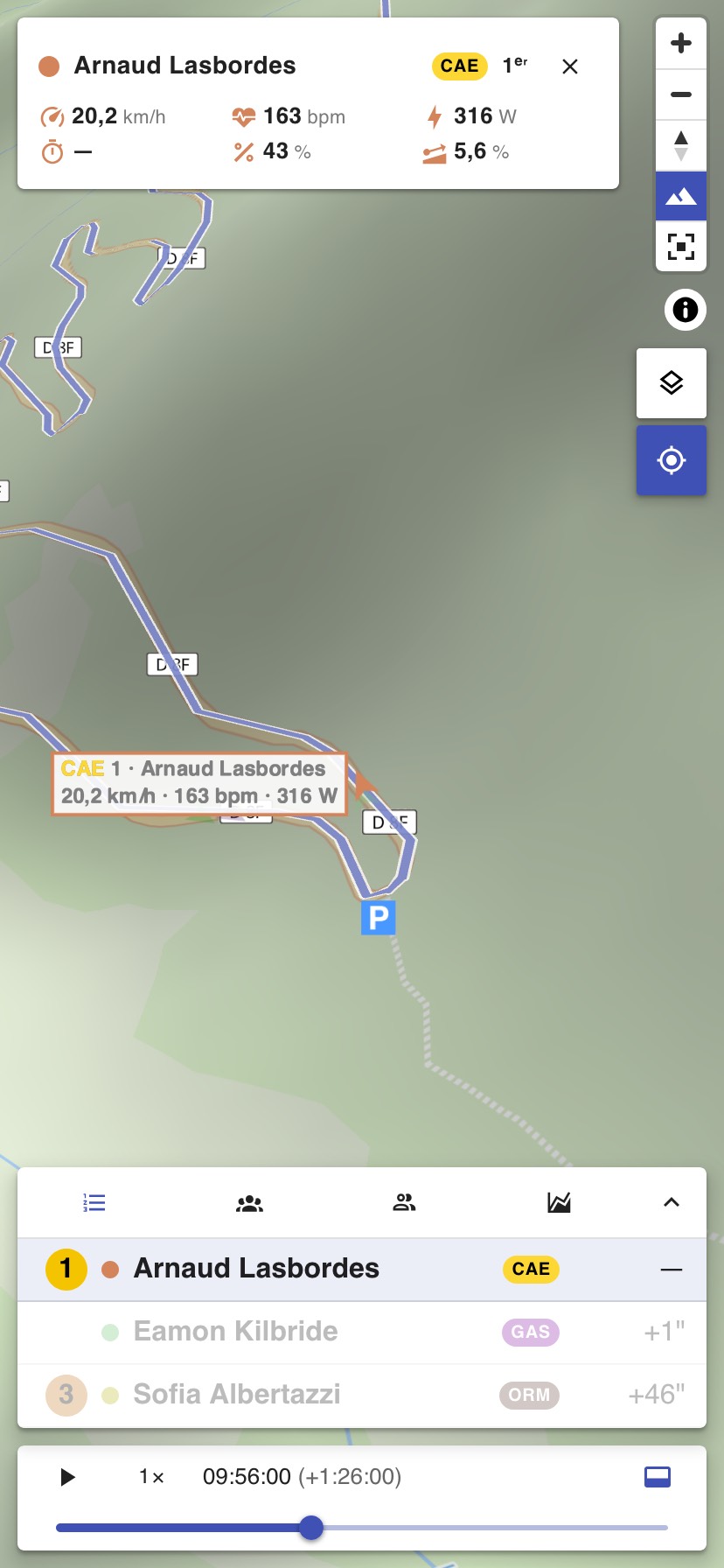Viewport: 724px width, 1568px height.
Task: Fit the map to full extent
Action: point(681,247)
